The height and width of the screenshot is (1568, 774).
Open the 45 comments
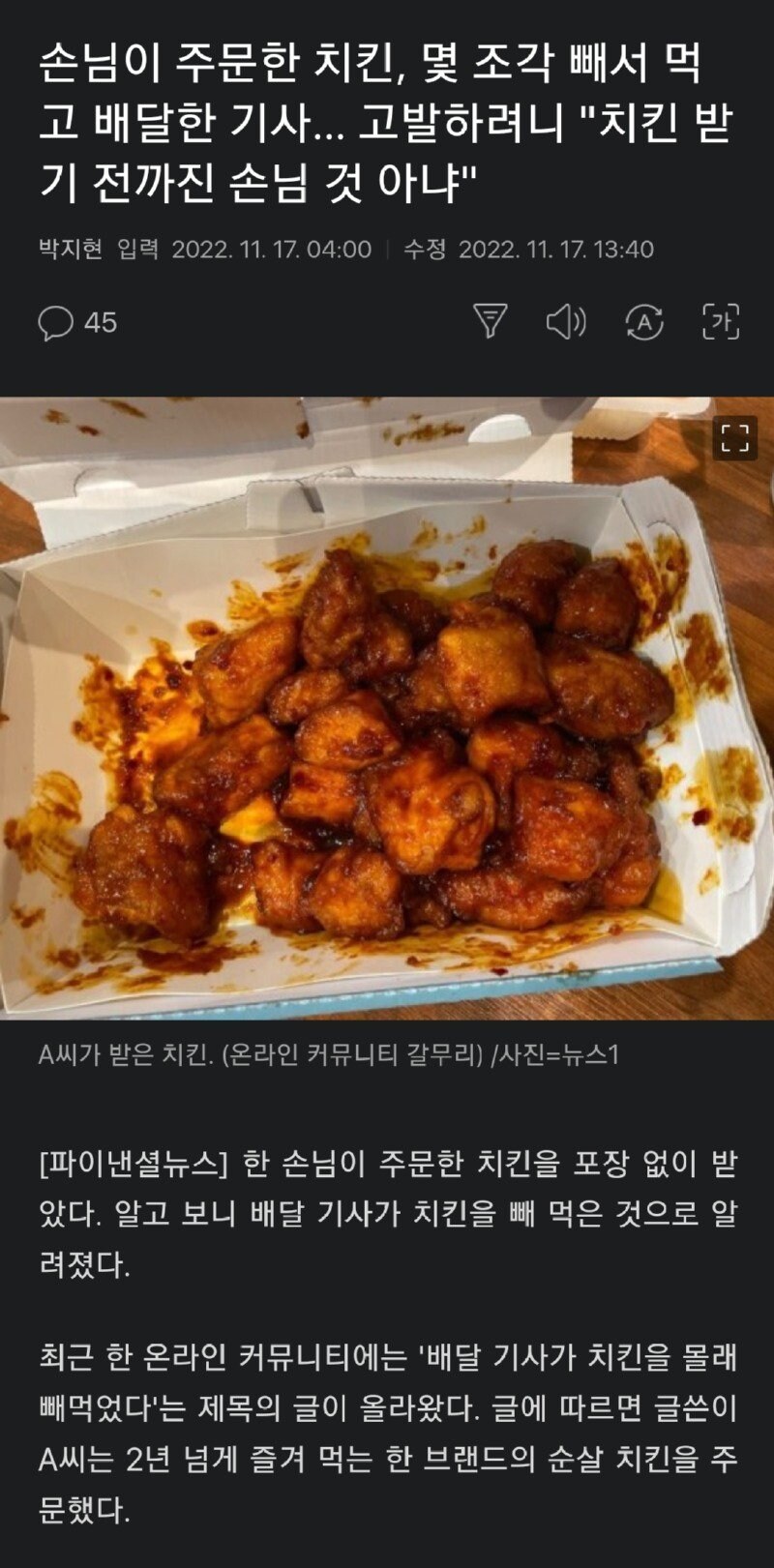77,322
